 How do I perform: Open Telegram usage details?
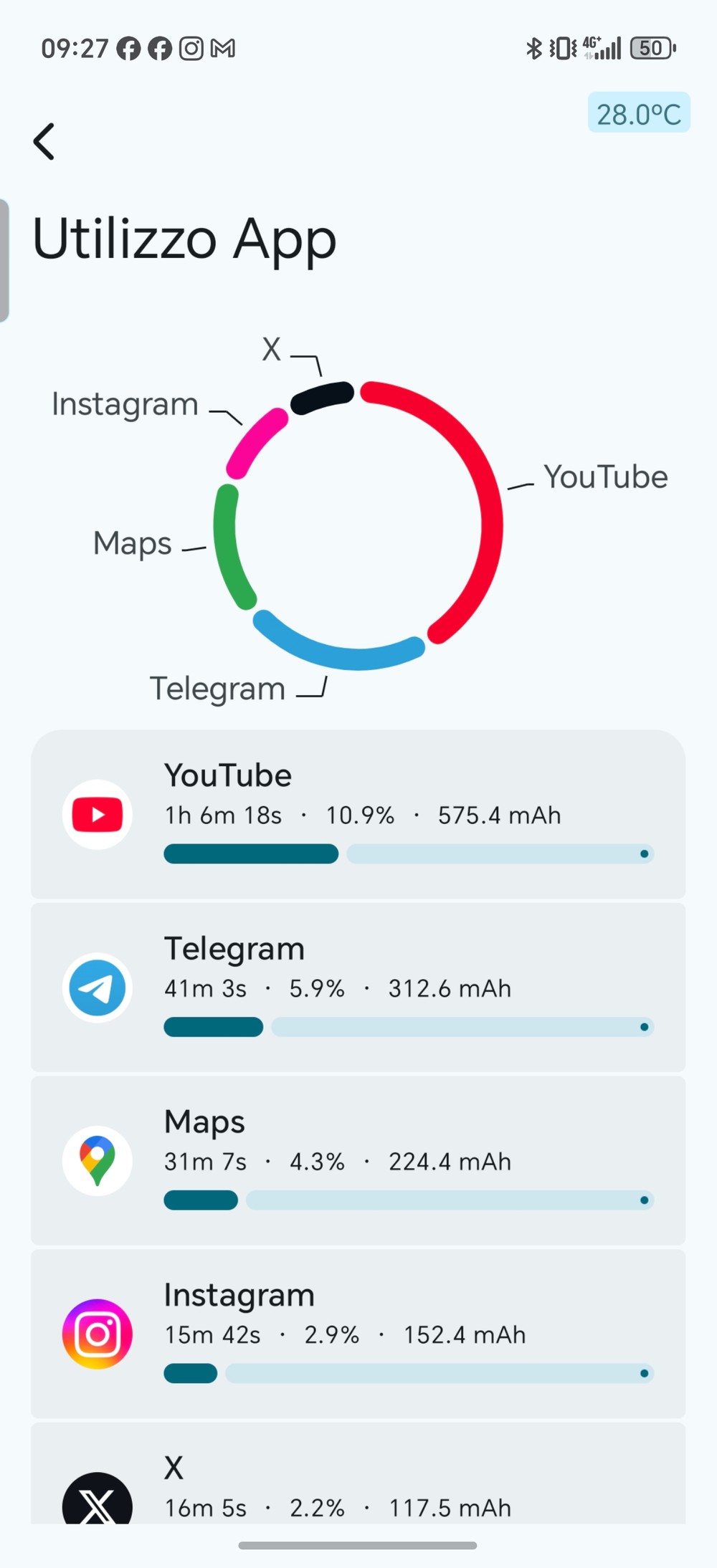(x=358, y=988)
